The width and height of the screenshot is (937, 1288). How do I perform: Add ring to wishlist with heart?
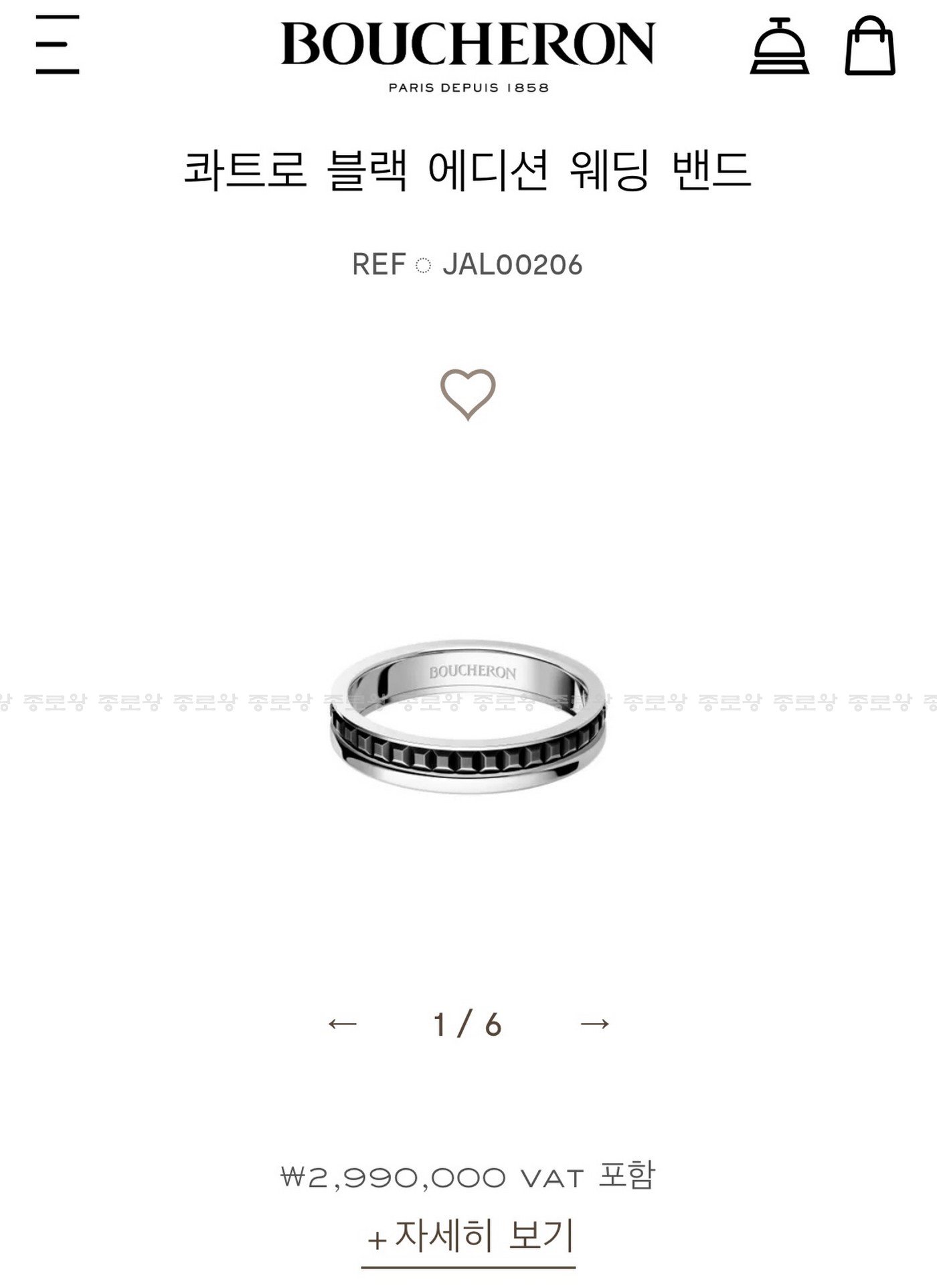468,393
